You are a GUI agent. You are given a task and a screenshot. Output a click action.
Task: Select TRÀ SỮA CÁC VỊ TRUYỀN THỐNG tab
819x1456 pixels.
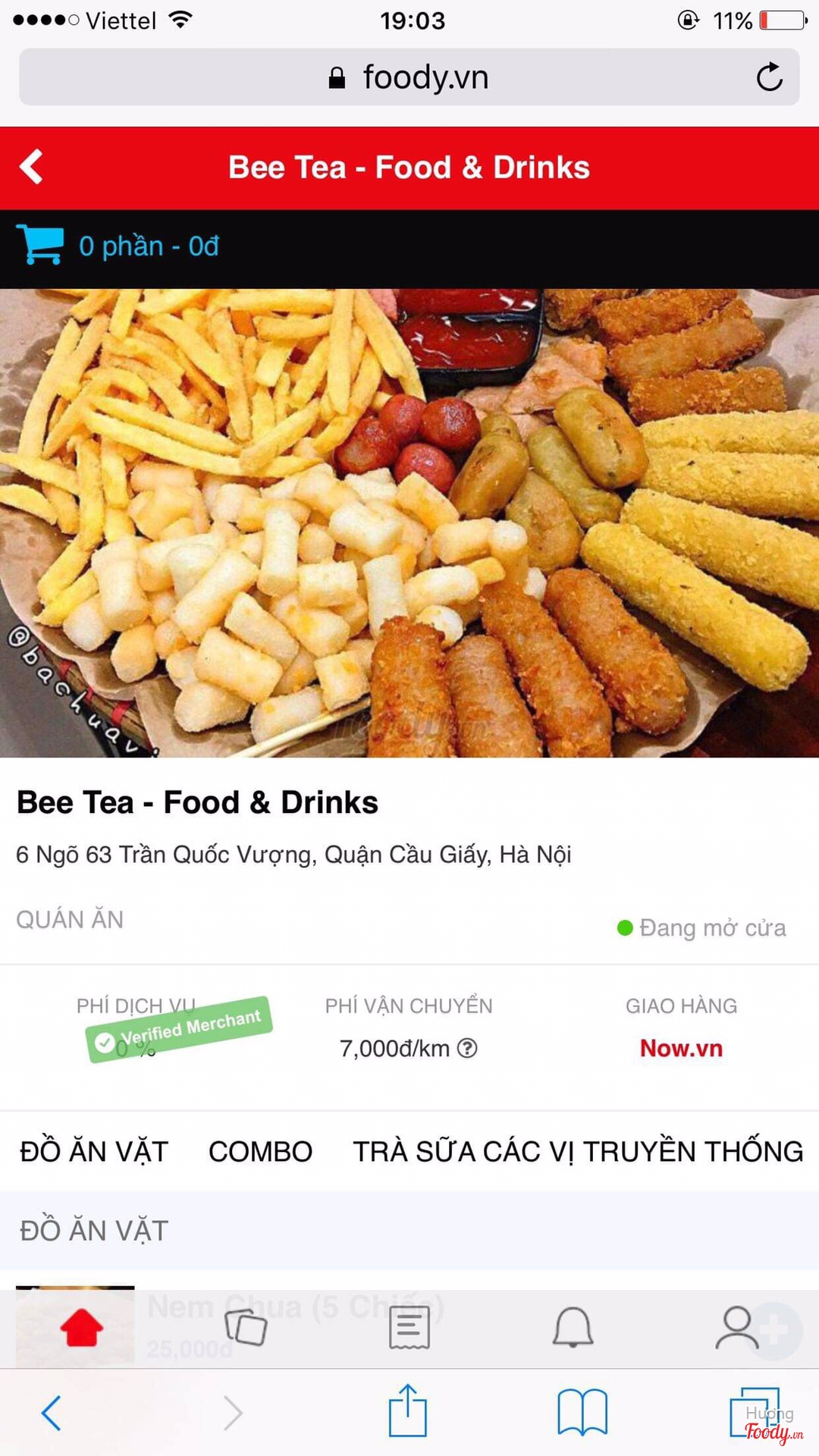[x=578, y=1151]
